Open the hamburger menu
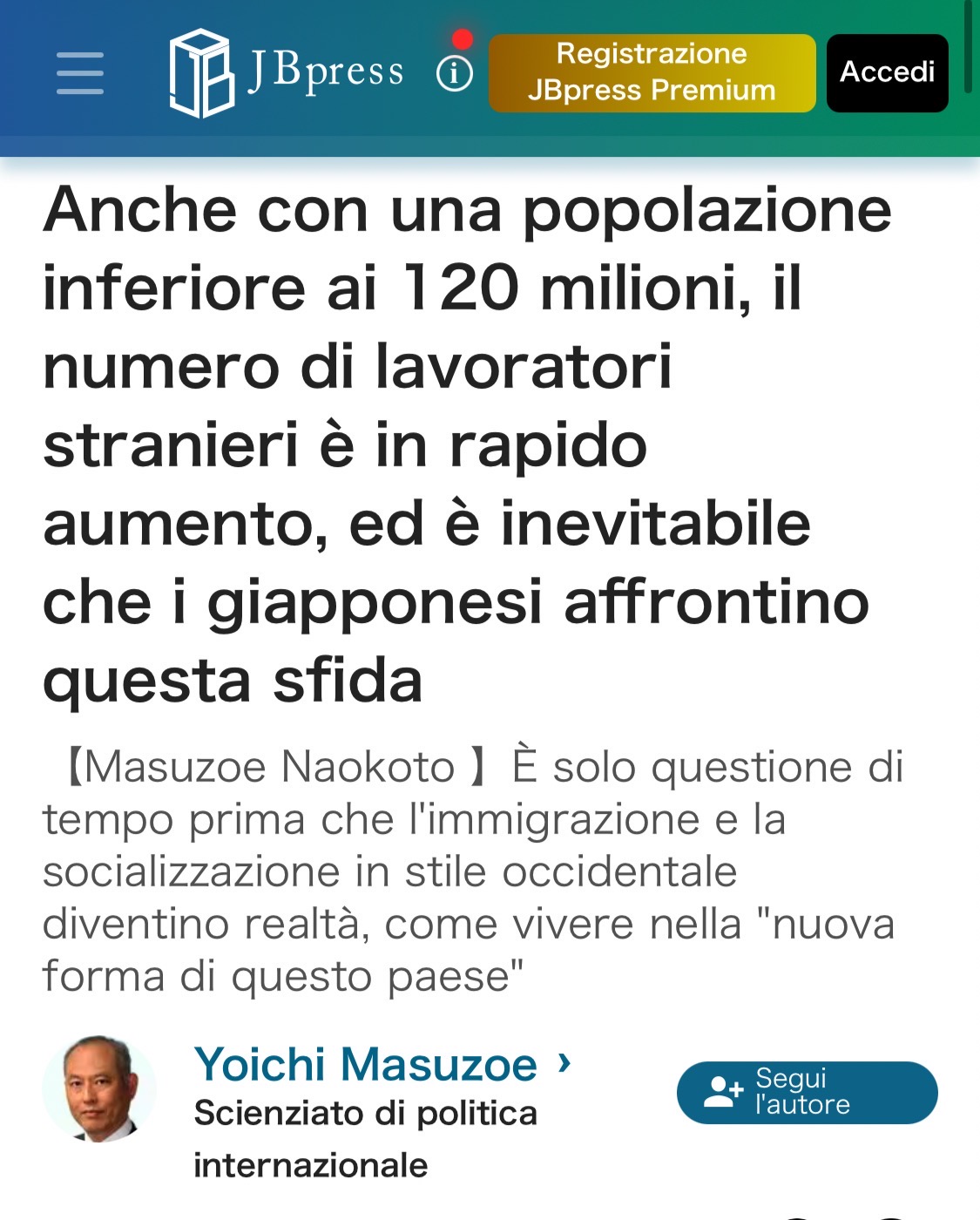The width and height of the screenshot is (980, 1220). [80, 73]
